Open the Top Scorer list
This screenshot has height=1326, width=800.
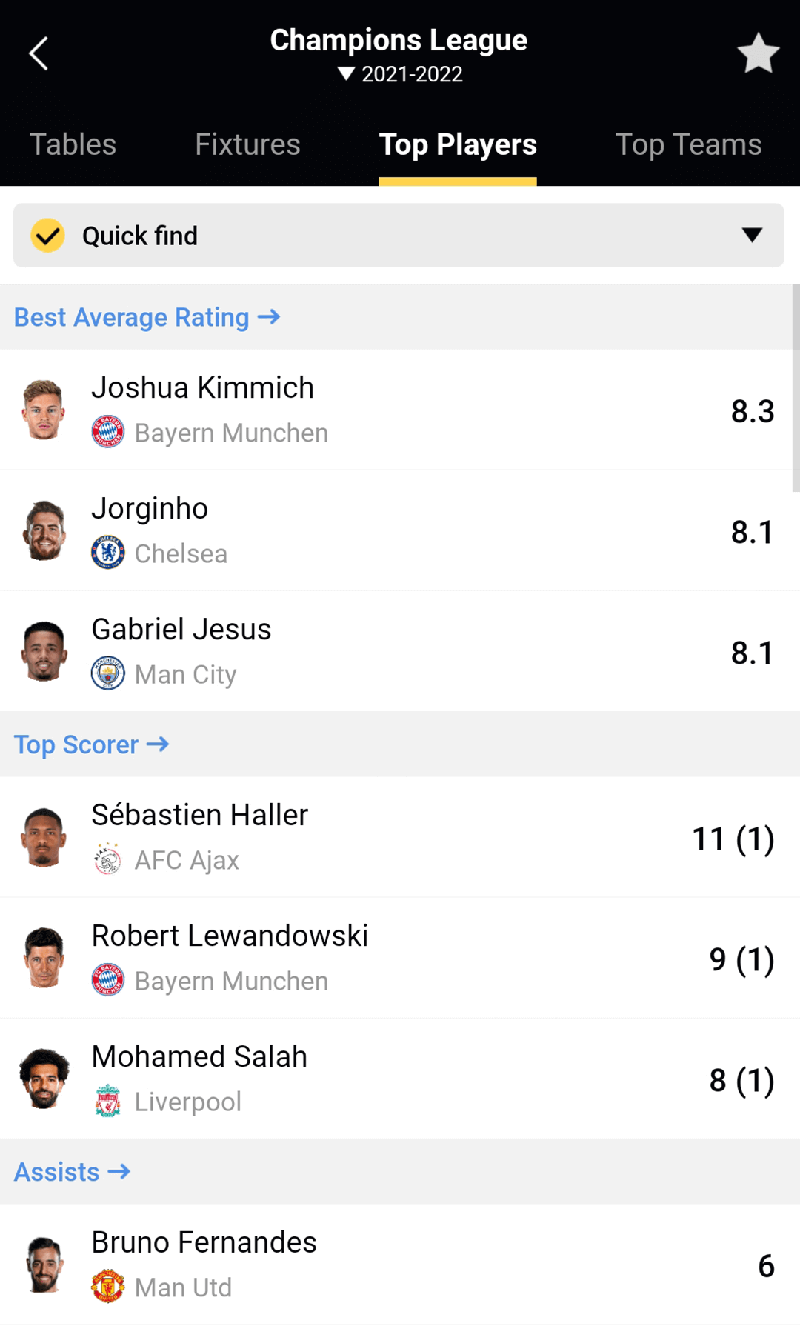[91, 744]
